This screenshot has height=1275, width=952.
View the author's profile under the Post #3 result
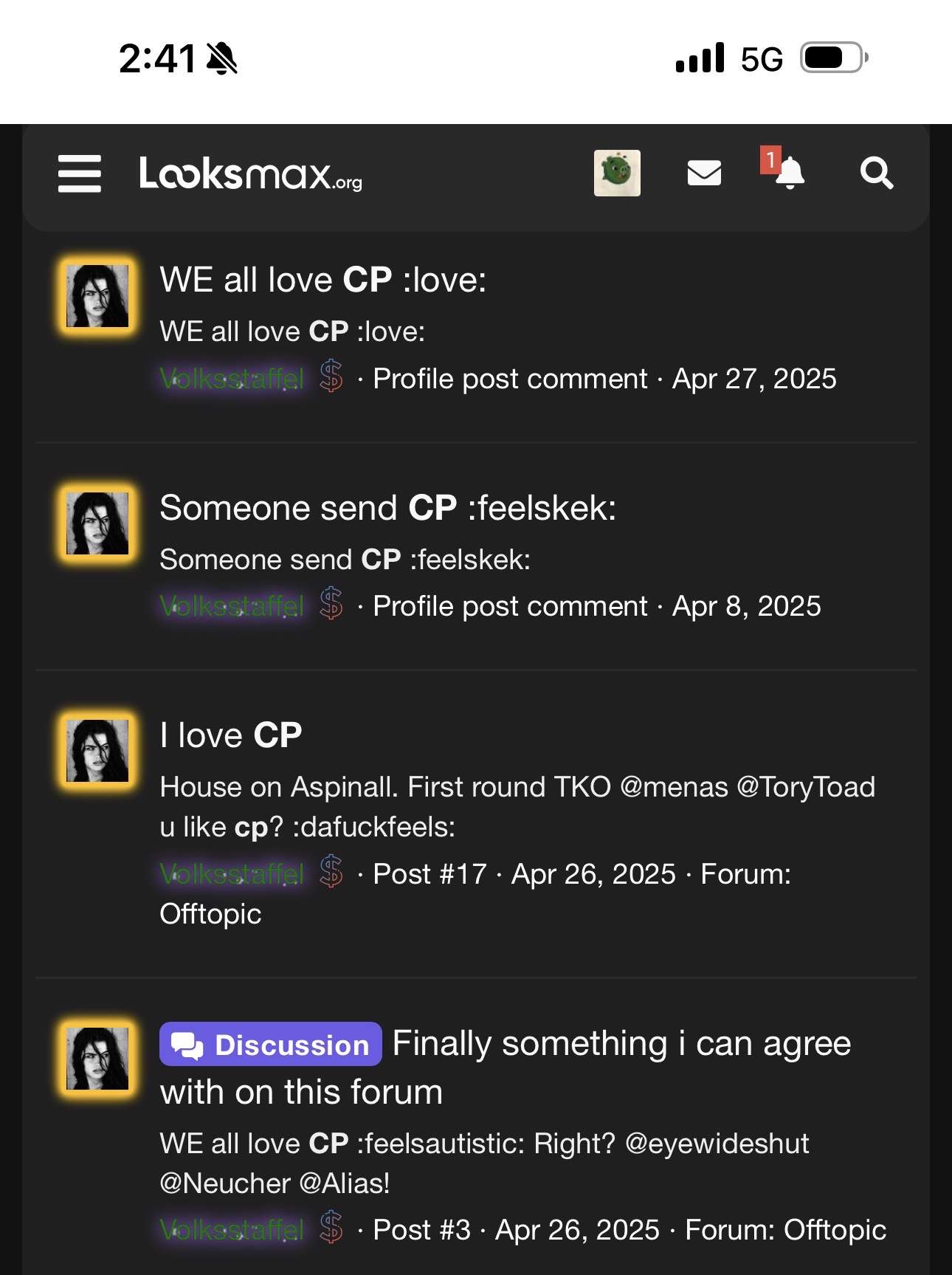(x=232, y=1230)
